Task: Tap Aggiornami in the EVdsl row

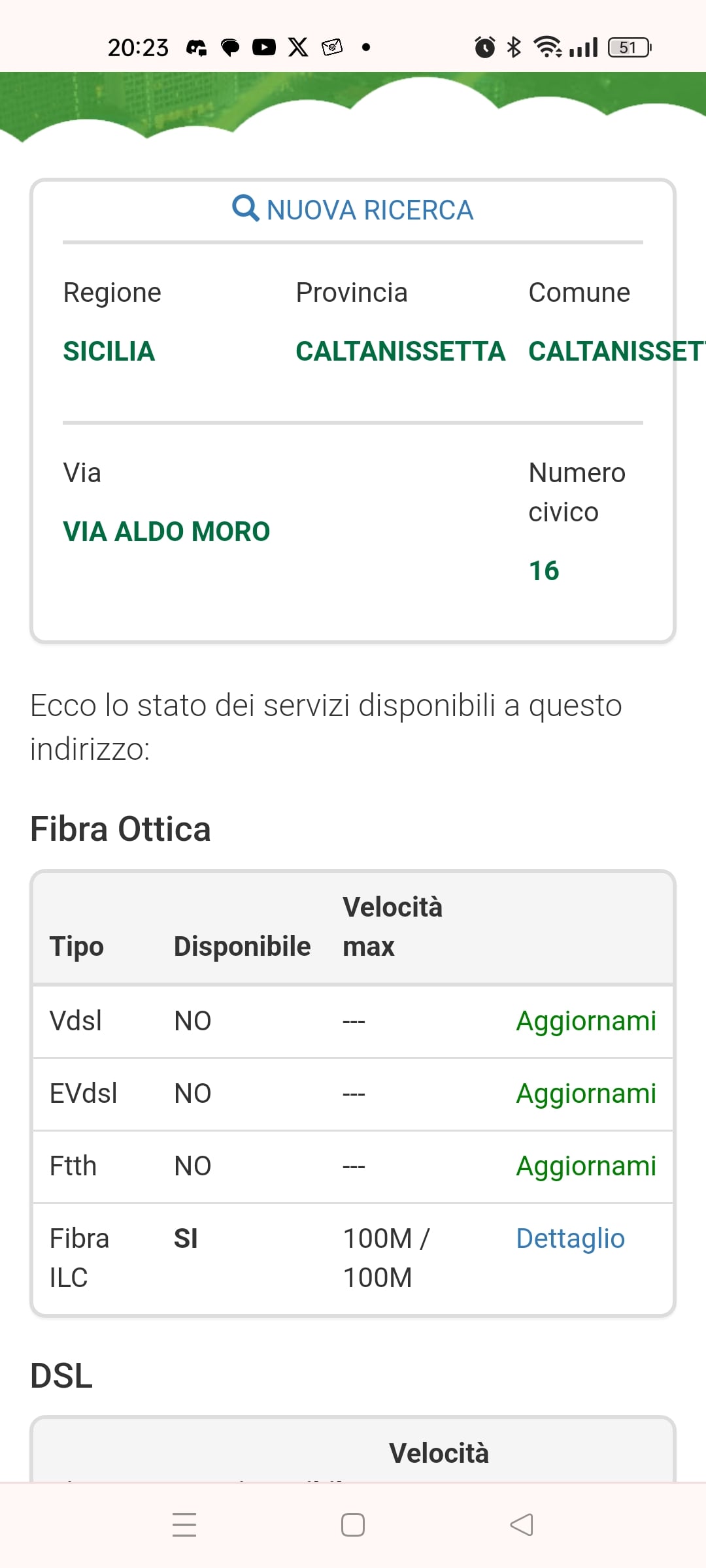Action: [x=586, y=1094]
